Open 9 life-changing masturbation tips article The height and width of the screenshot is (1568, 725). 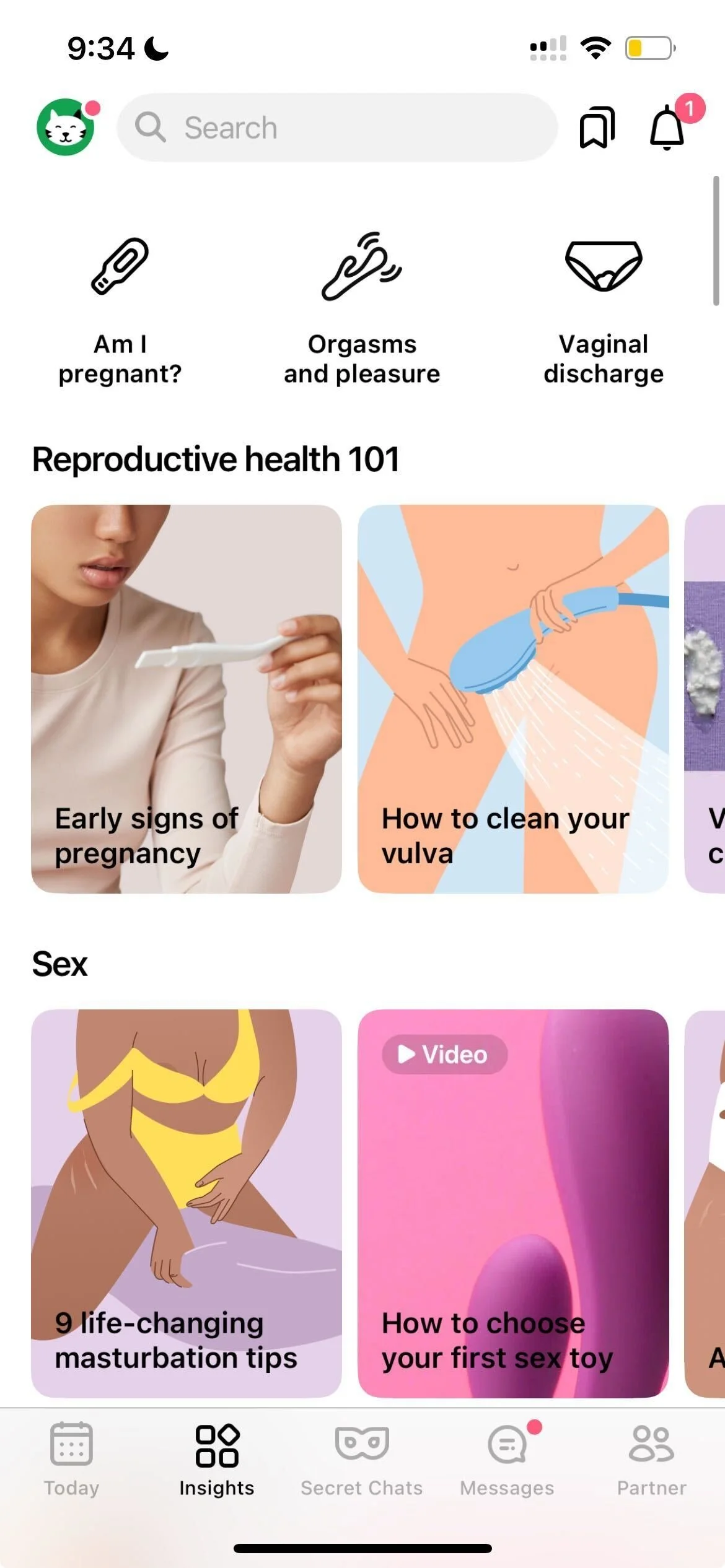point(187,1203)
